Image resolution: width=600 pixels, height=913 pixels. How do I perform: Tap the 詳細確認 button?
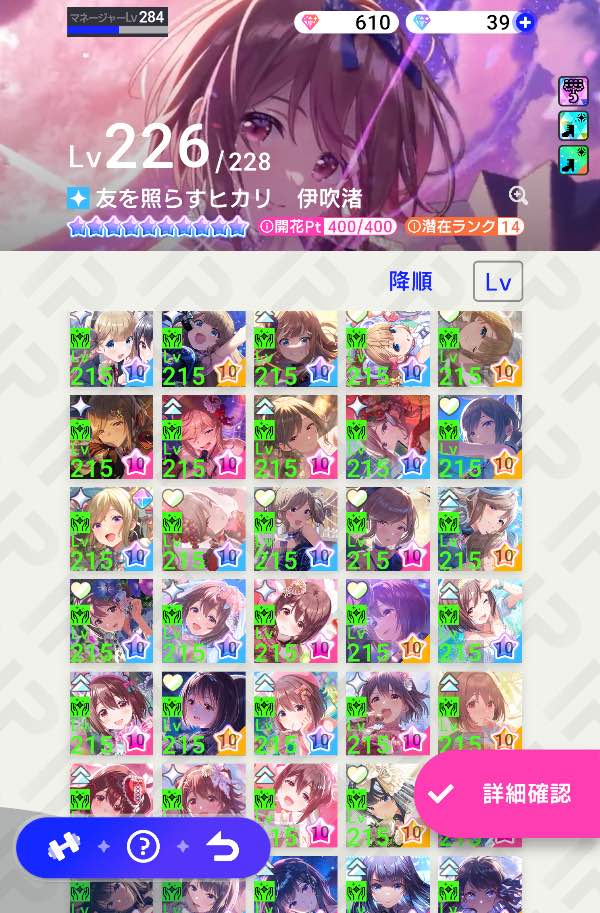pyautogui.click(x=508, y=794)
